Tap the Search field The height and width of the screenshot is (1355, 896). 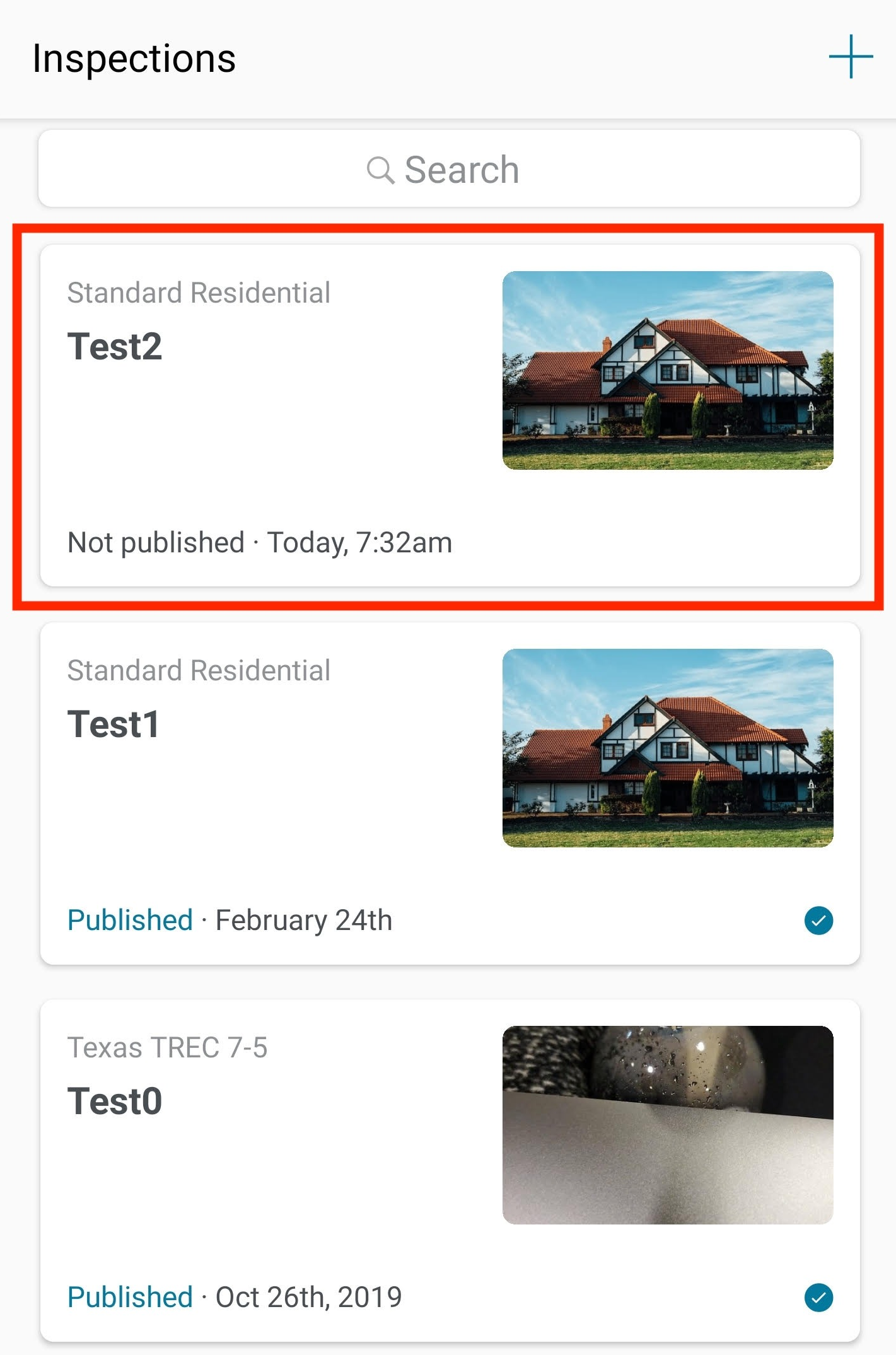click(x=449, y=169)
